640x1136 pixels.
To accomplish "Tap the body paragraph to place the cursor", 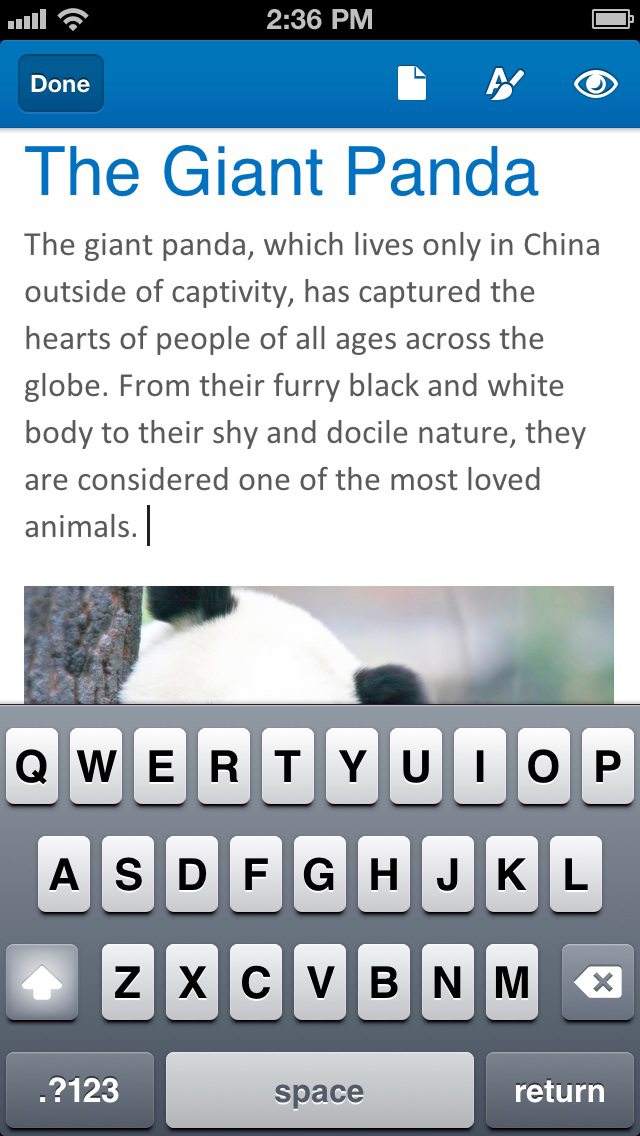I will 300,385.
